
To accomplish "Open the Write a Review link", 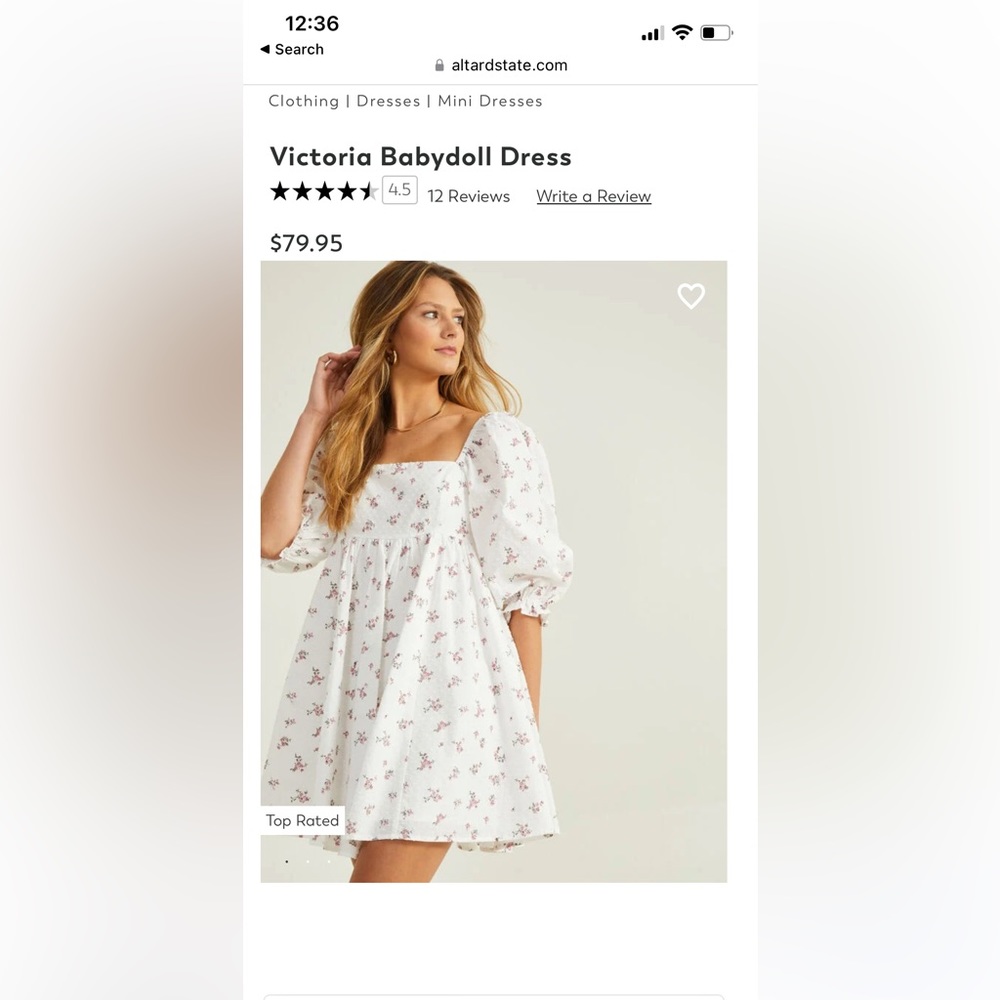I will point(593,196).
